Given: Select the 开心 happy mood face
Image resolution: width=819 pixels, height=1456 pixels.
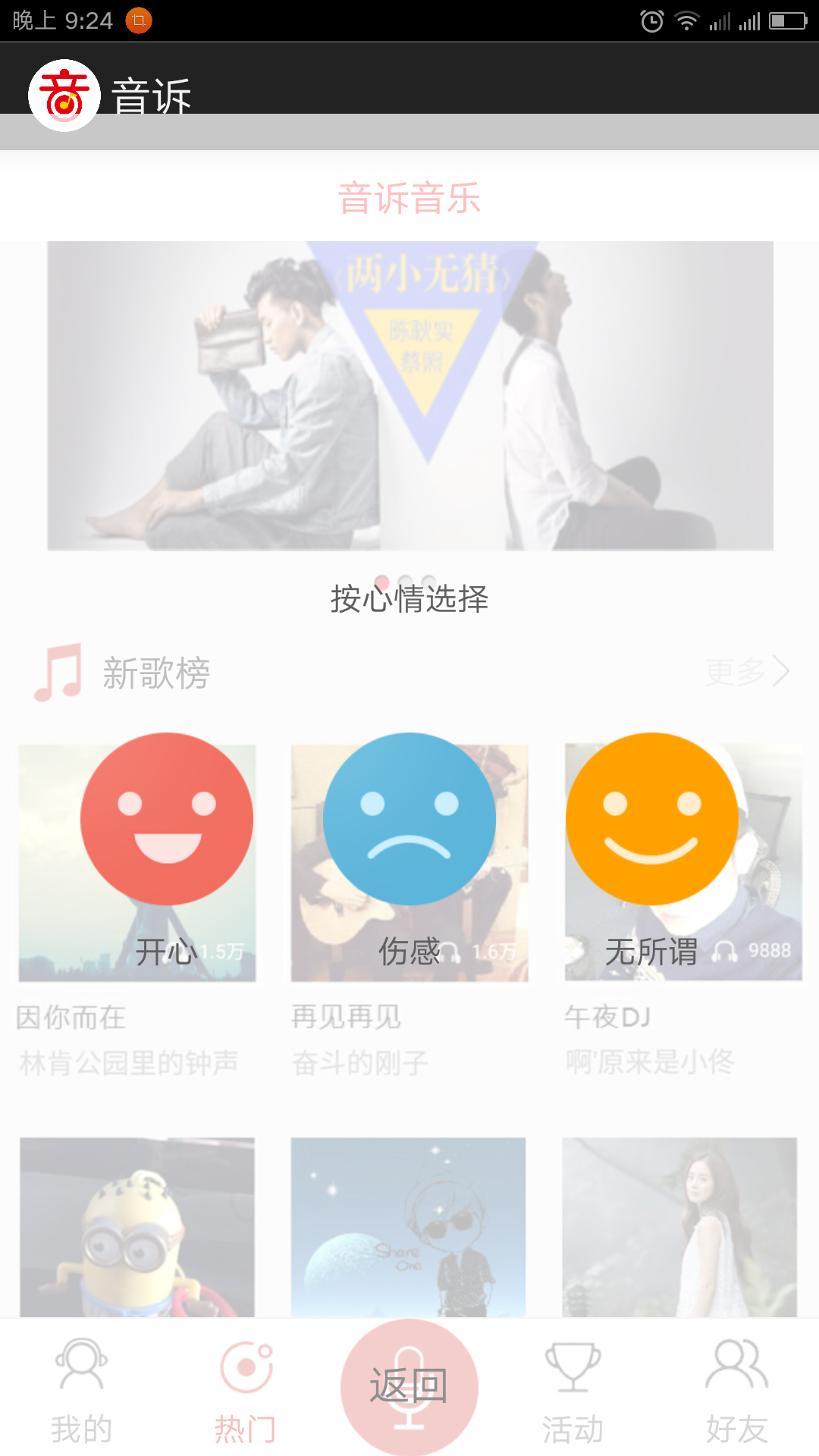Looking at the screenshot, I should 167,819.
